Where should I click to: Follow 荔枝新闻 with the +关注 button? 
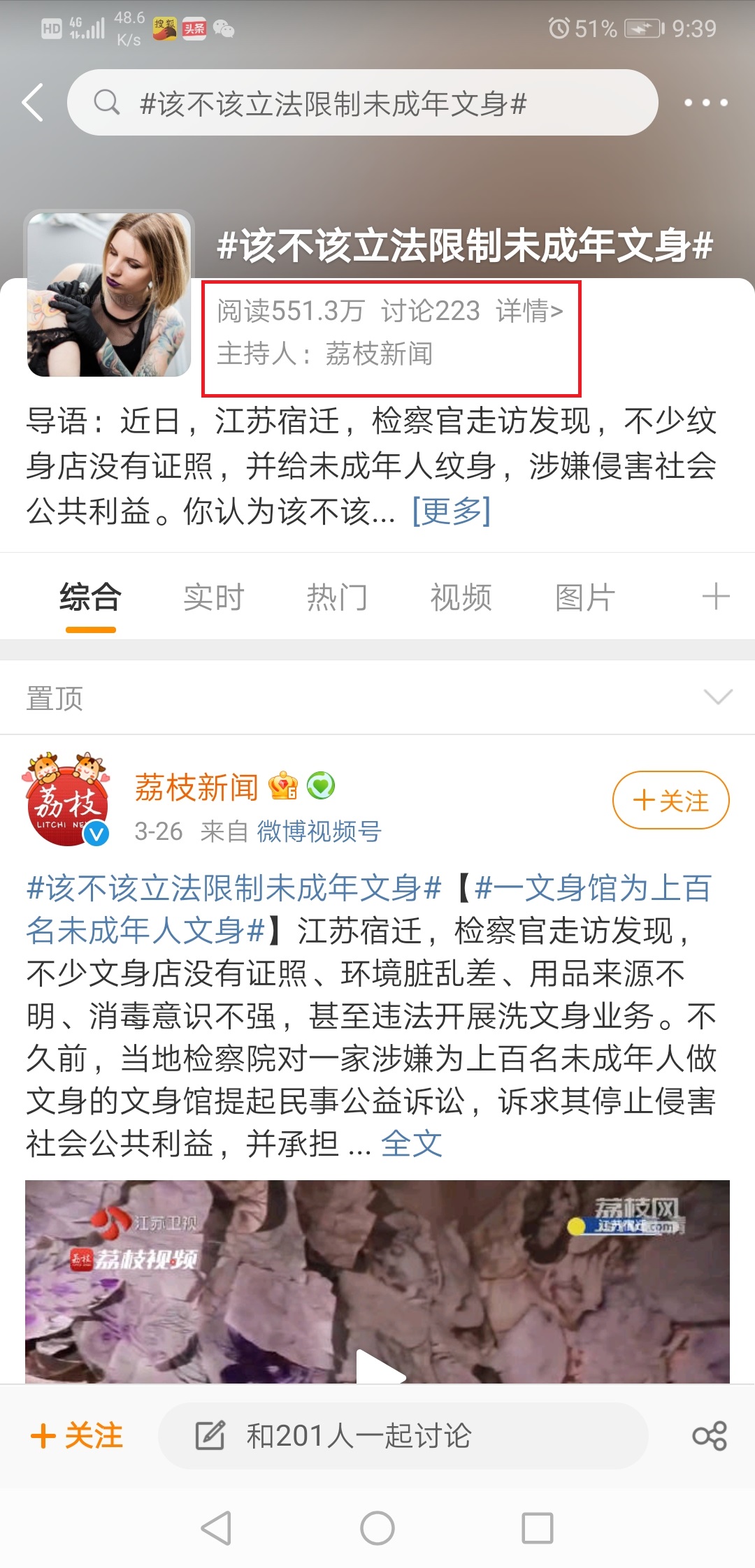[x=670, y=800]
